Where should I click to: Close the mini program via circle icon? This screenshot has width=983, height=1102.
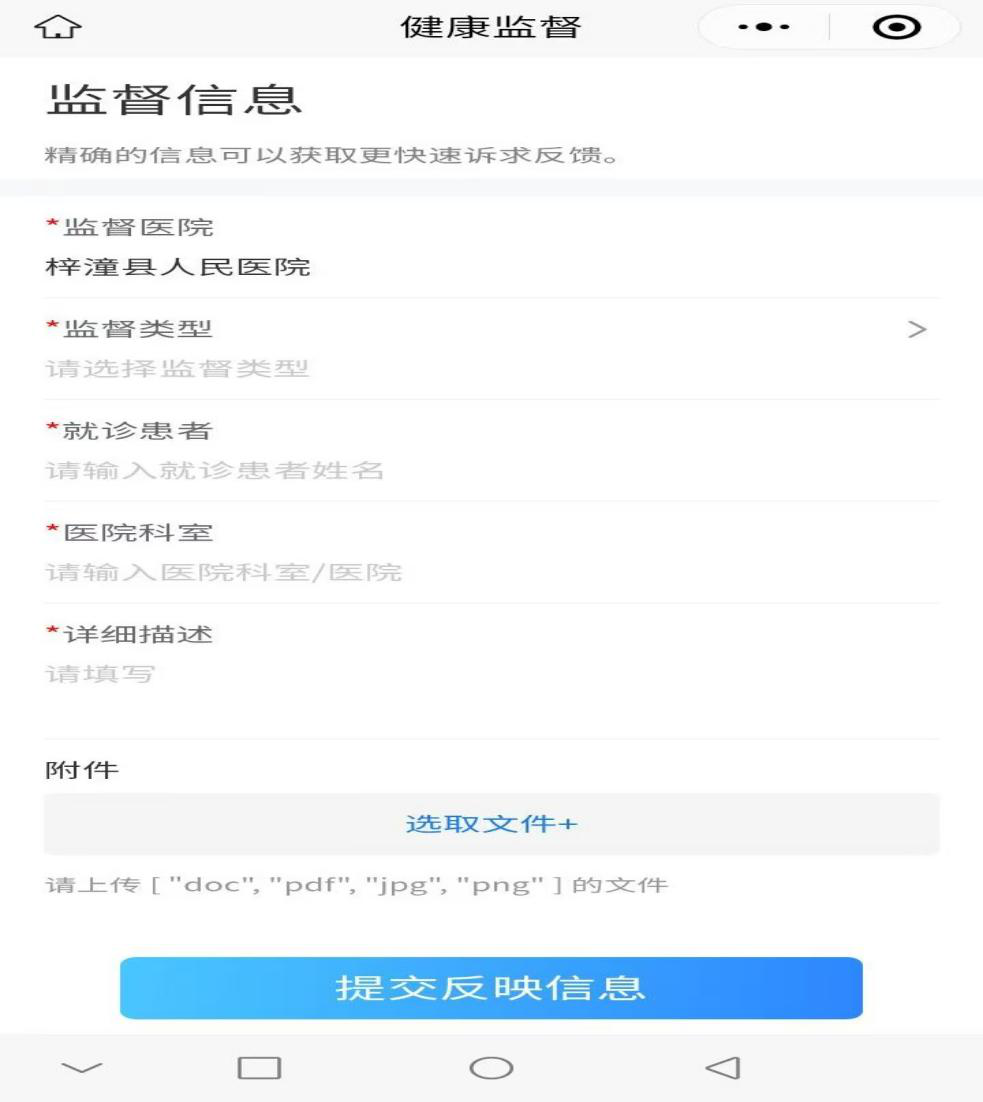pos(896,28)
